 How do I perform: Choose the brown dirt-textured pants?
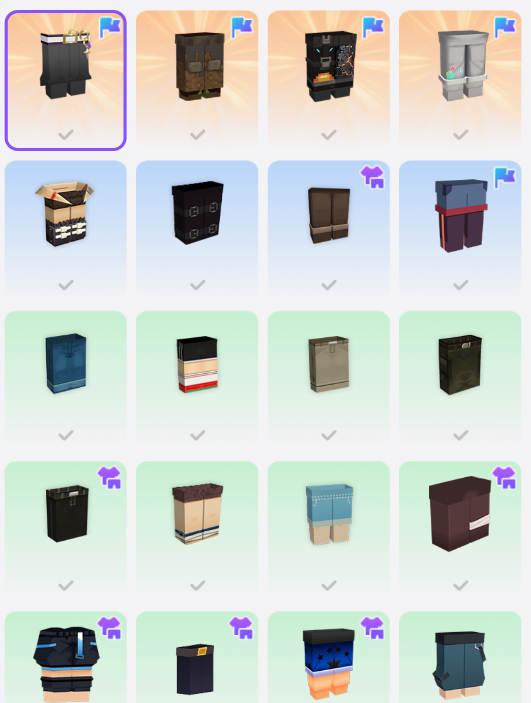pyautogui.click(x=197, y=79)
